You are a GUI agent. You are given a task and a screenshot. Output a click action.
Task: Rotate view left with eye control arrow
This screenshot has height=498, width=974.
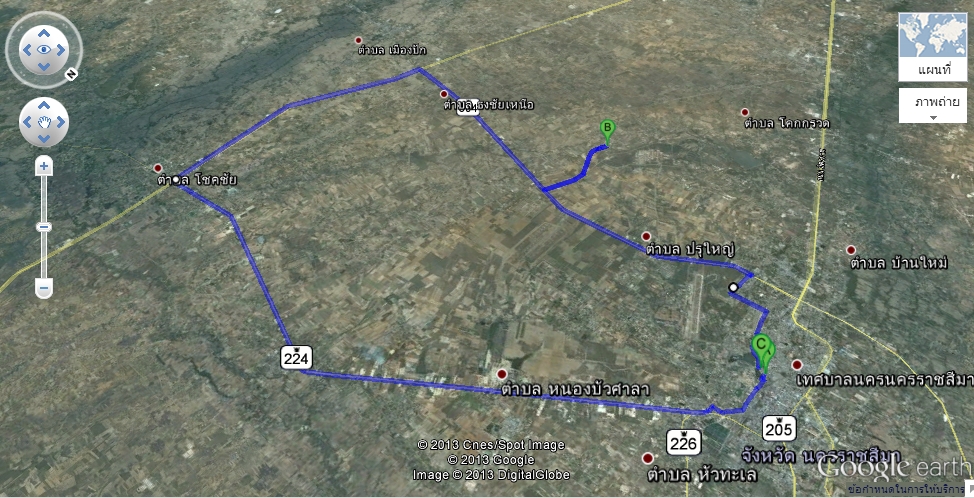coord(26,49)
